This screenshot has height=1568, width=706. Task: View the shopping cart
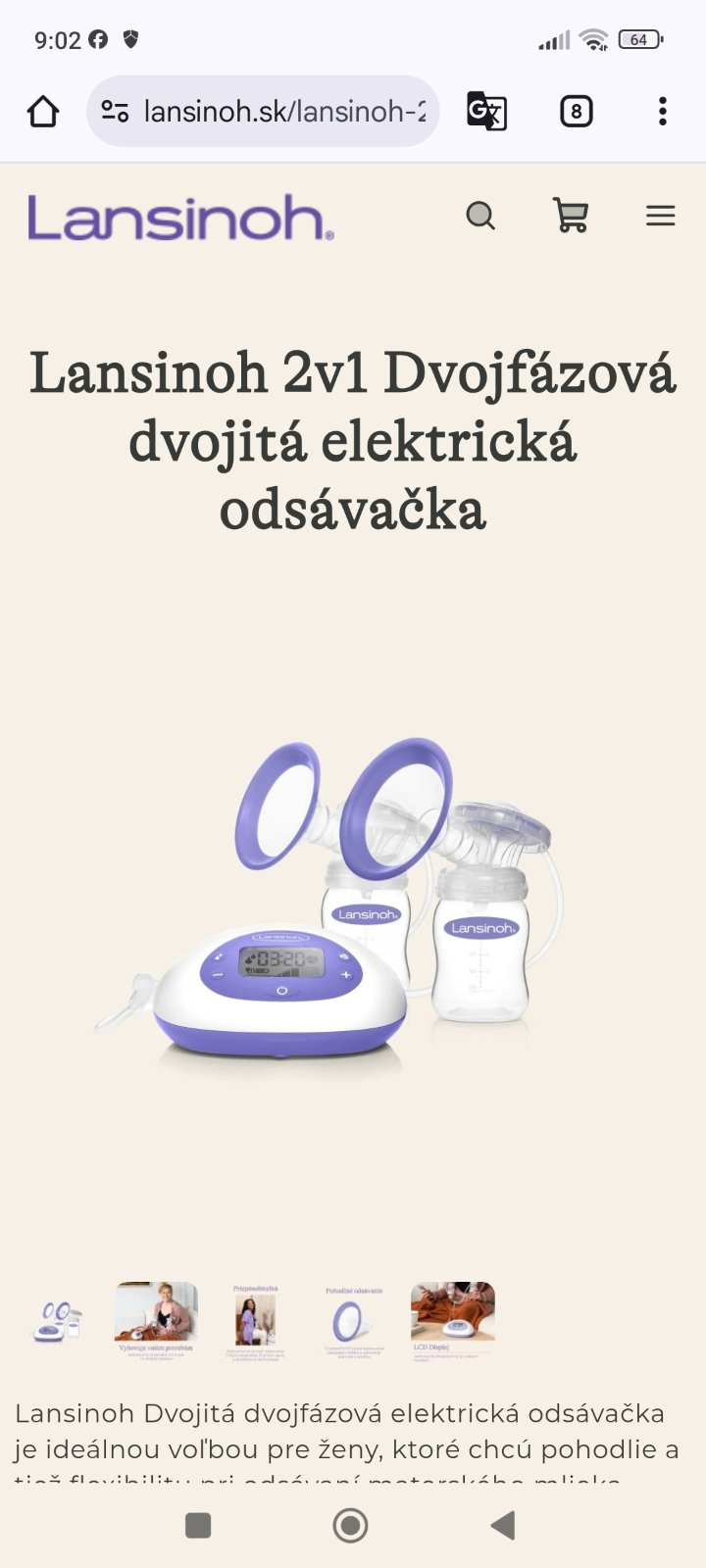[571, 216]
